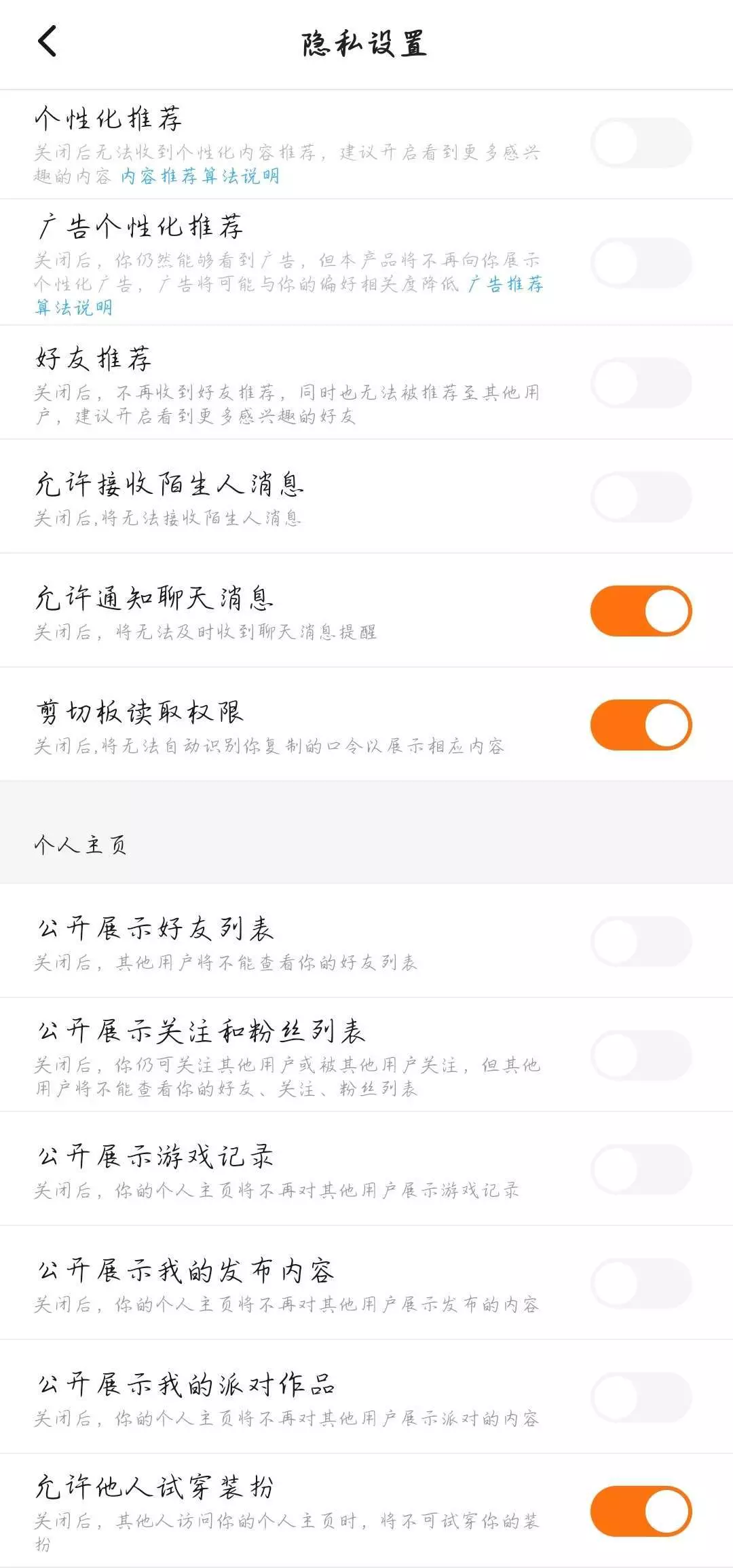Enable 公开展示游戏记录
This screenshot has height=1568, width=733.
click(641, 1169)
